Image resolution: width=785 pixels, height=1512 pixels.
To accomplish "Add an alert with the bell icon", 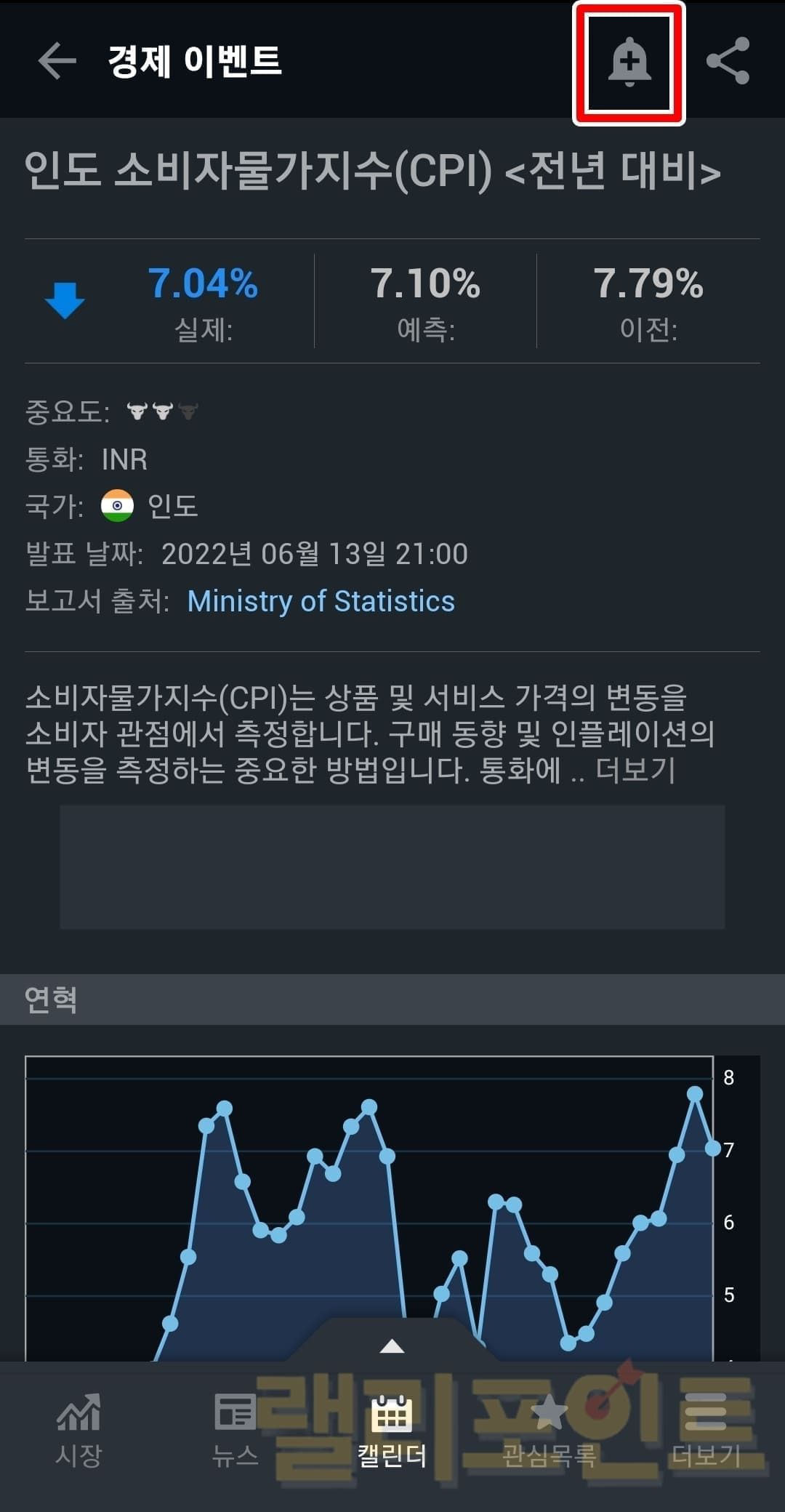I will click(x=629, y=62).
